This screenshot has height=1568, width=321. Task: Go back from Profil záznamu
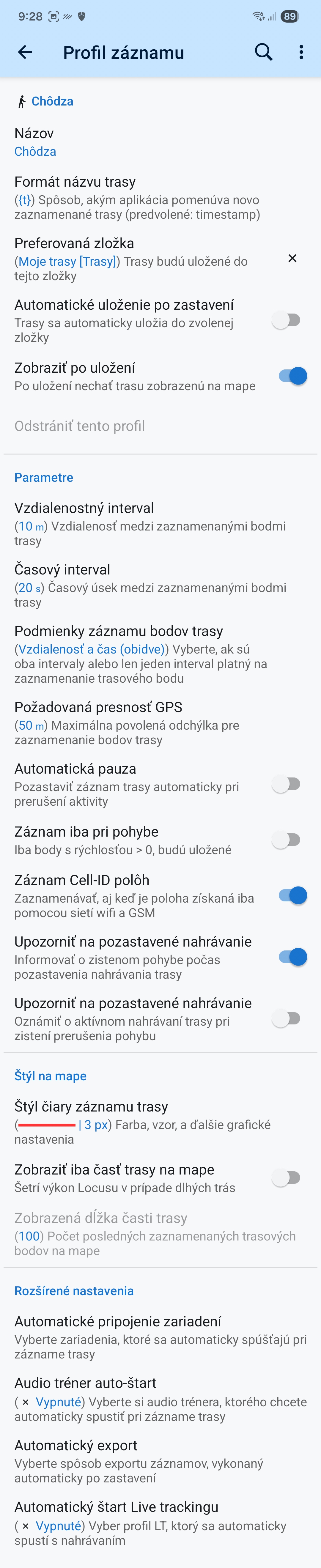tap(25, 52)
